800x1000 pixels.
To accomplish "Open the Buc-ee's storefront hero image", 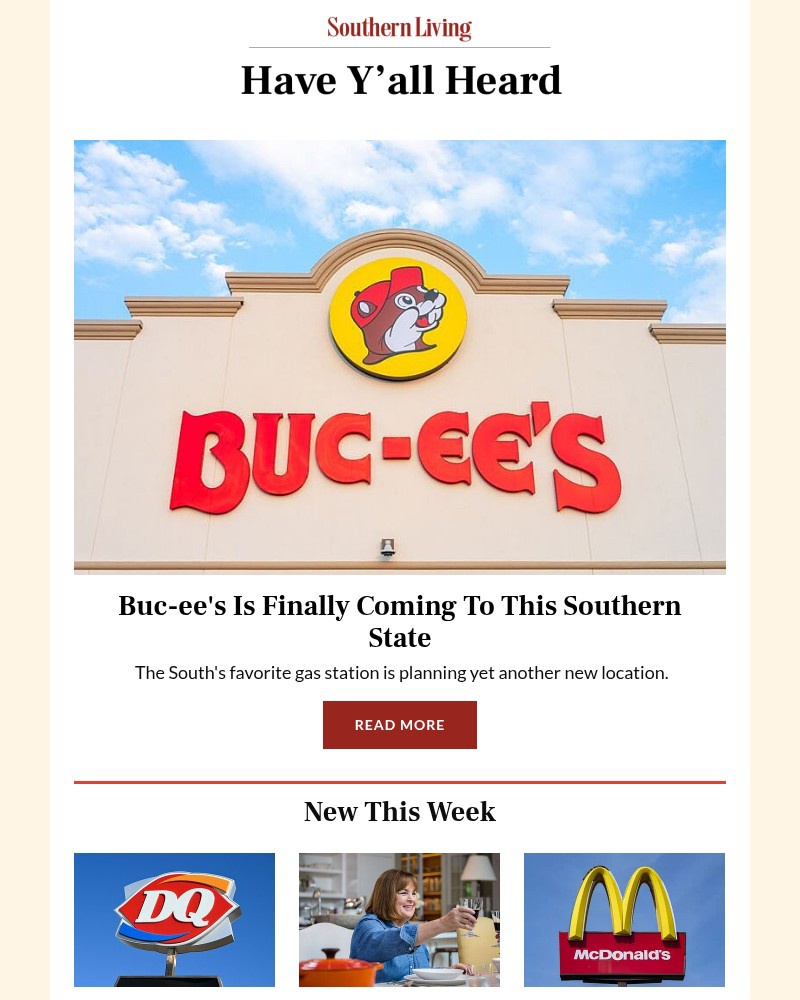I will (x=399, y=356).
